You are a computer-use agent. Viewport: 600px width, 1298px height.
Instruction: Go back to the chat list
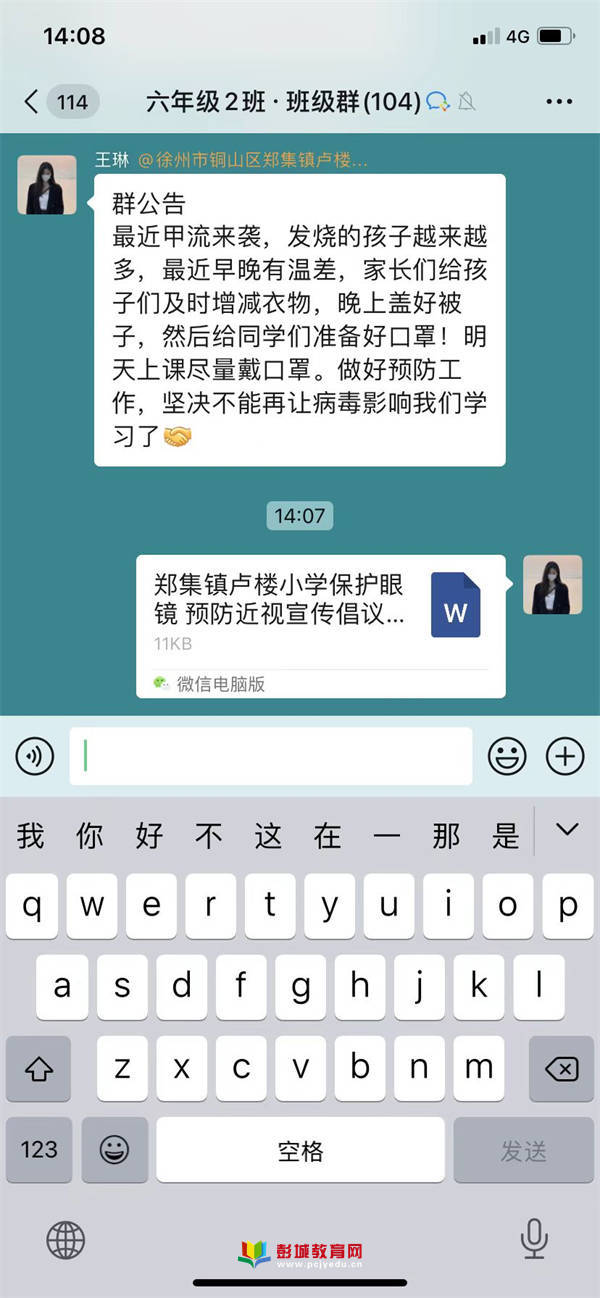pyautogui.click(x=32, y=102)
